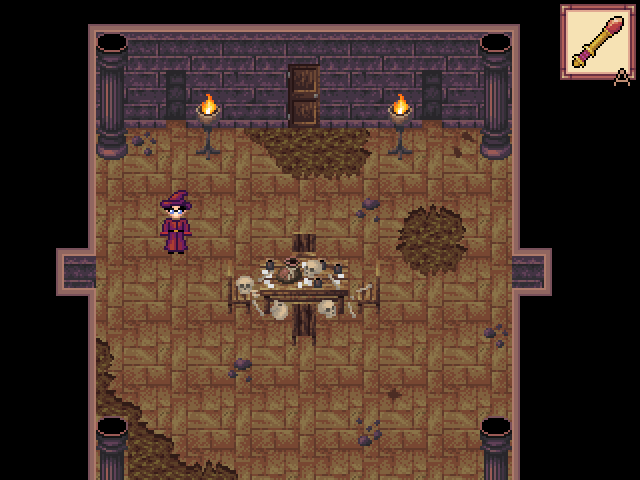Tap the equipped wand item slot
This screenshot has width=640, height=480.
[597, 41]
